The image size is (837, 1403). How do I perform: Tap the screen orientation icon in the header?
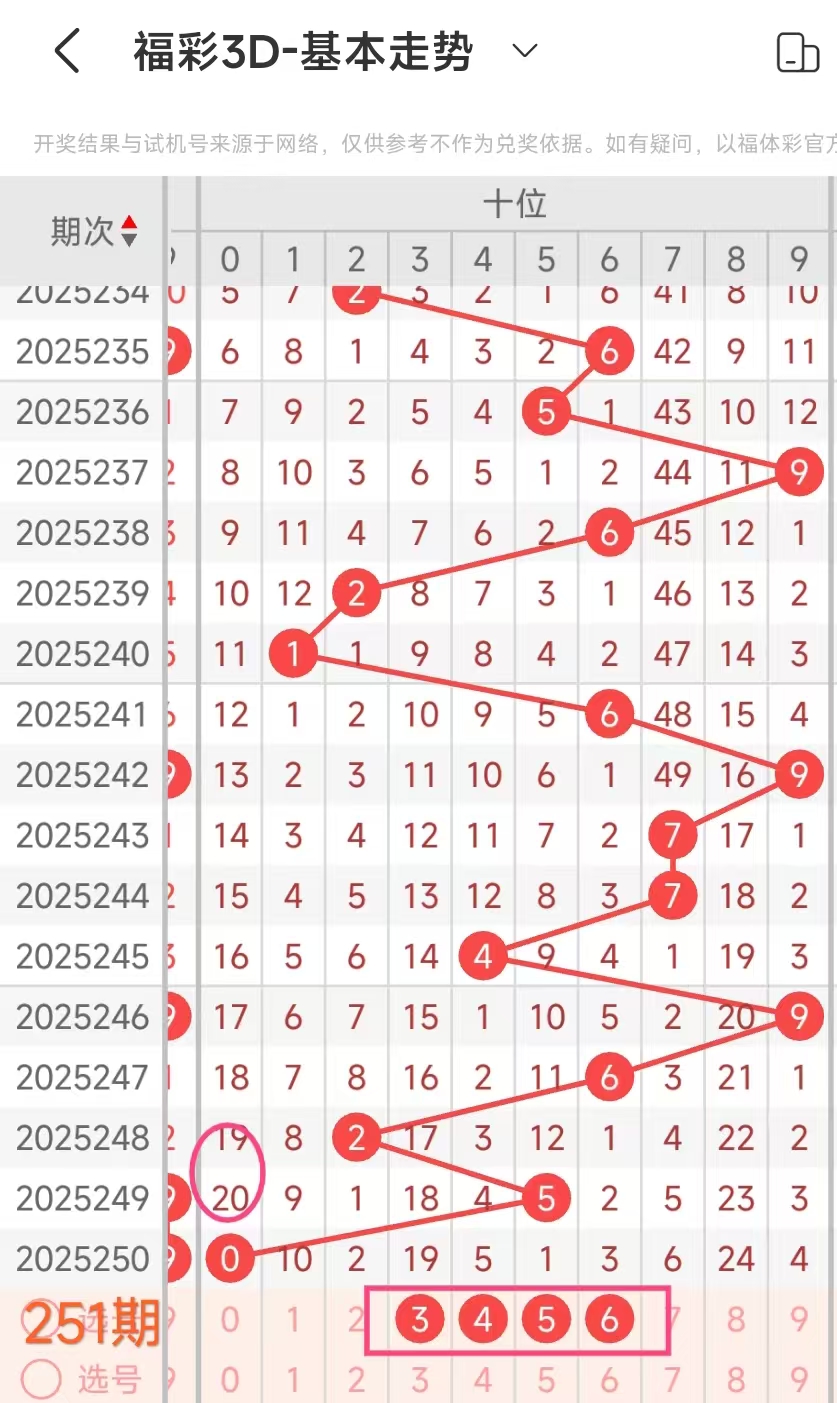pos(797,52)
